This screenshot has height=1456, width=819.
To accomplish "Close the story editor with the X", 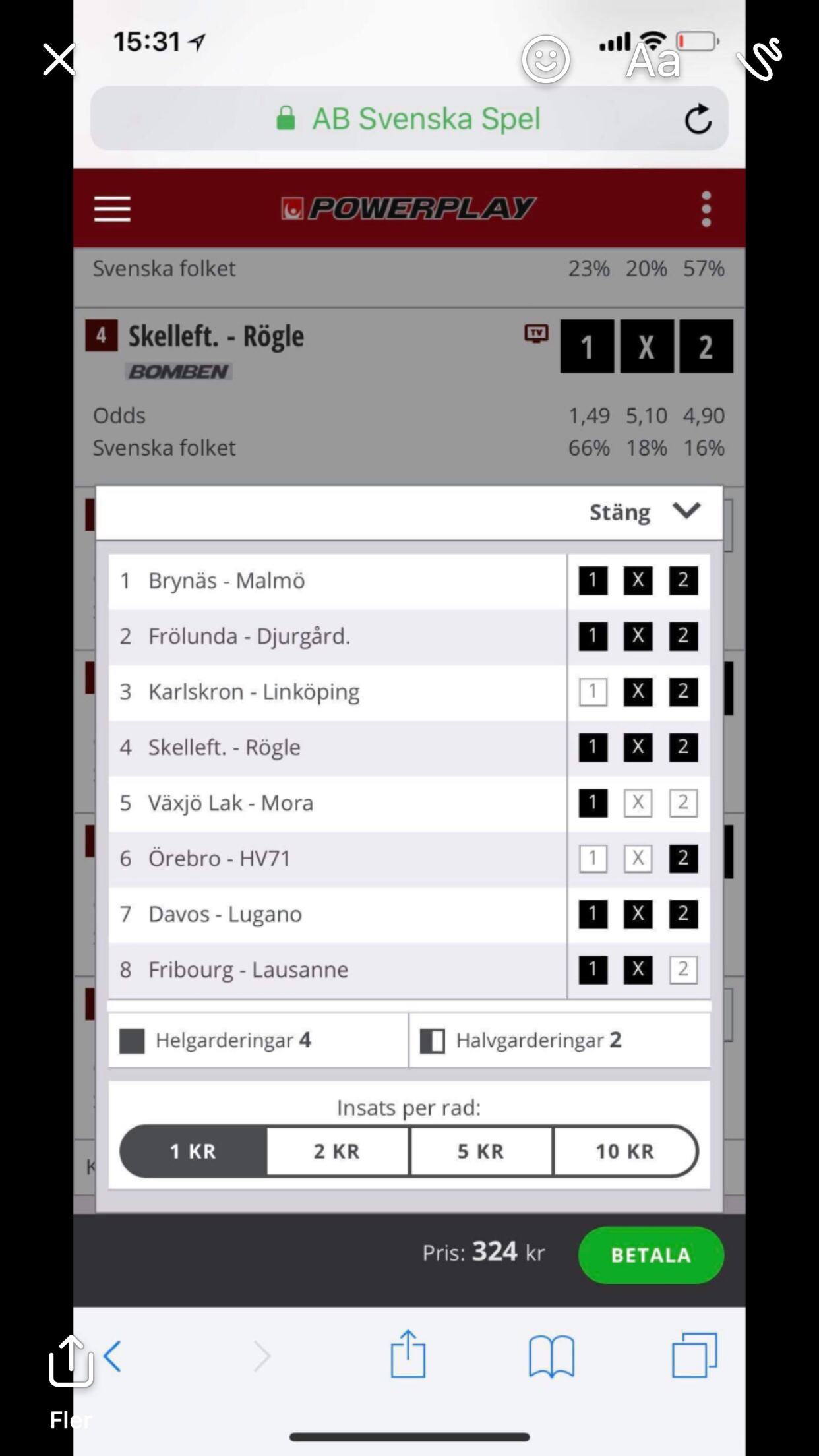I will (59, 60).
